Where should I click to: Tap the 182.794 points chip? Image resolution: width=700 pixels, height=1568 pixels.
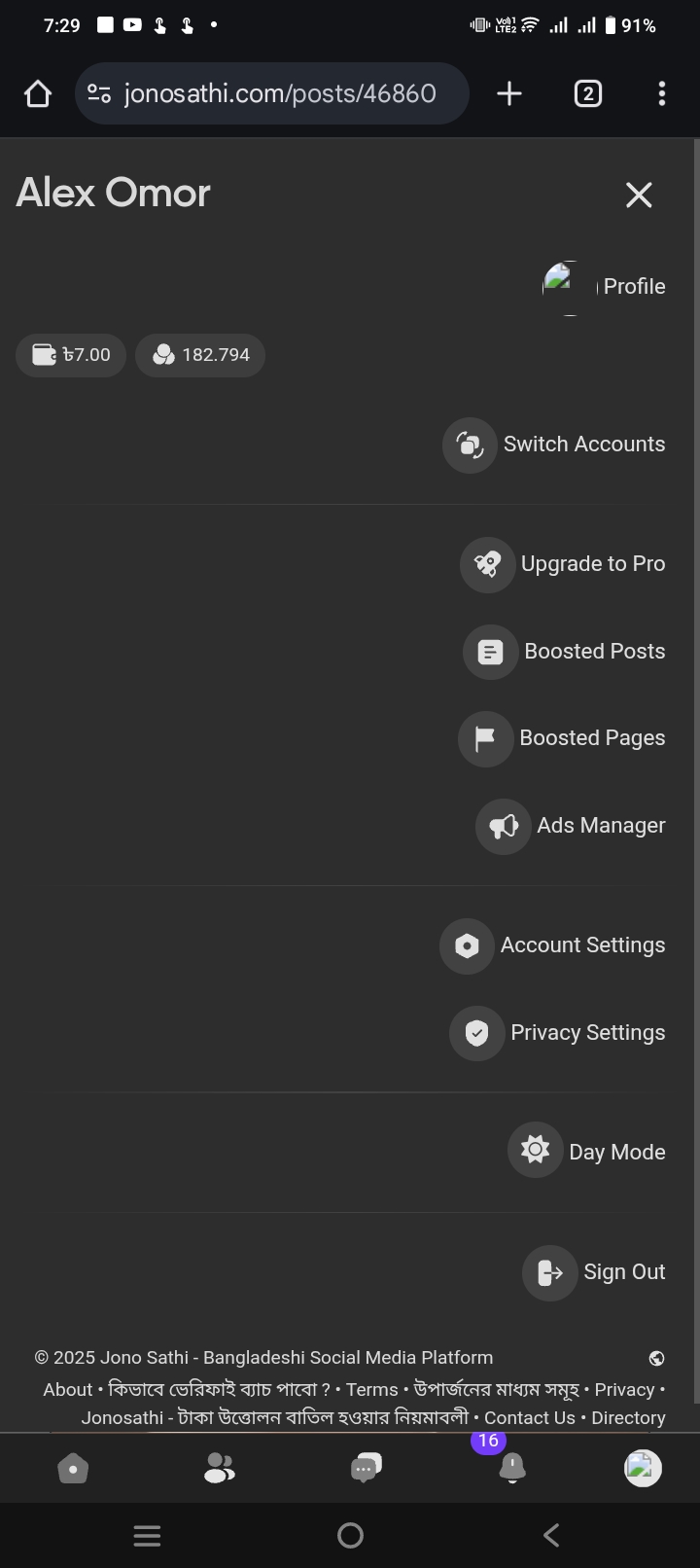click(x=200, y=355)
